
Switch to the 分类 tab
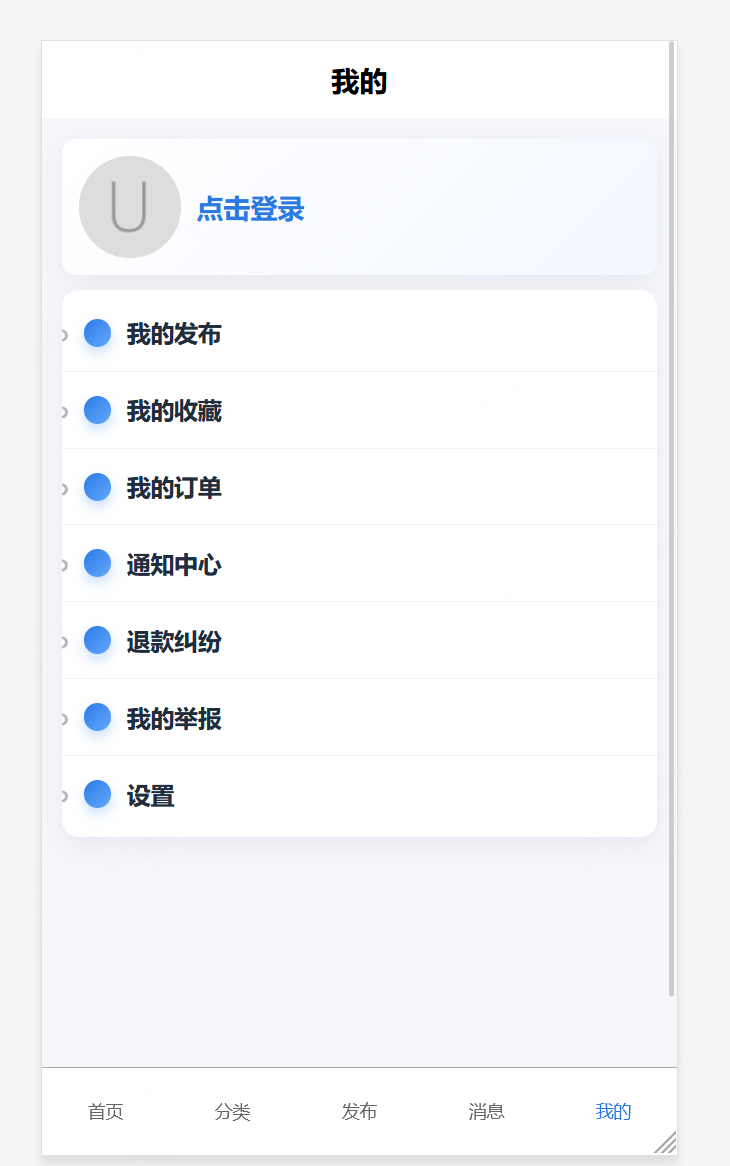(232, 1111)
